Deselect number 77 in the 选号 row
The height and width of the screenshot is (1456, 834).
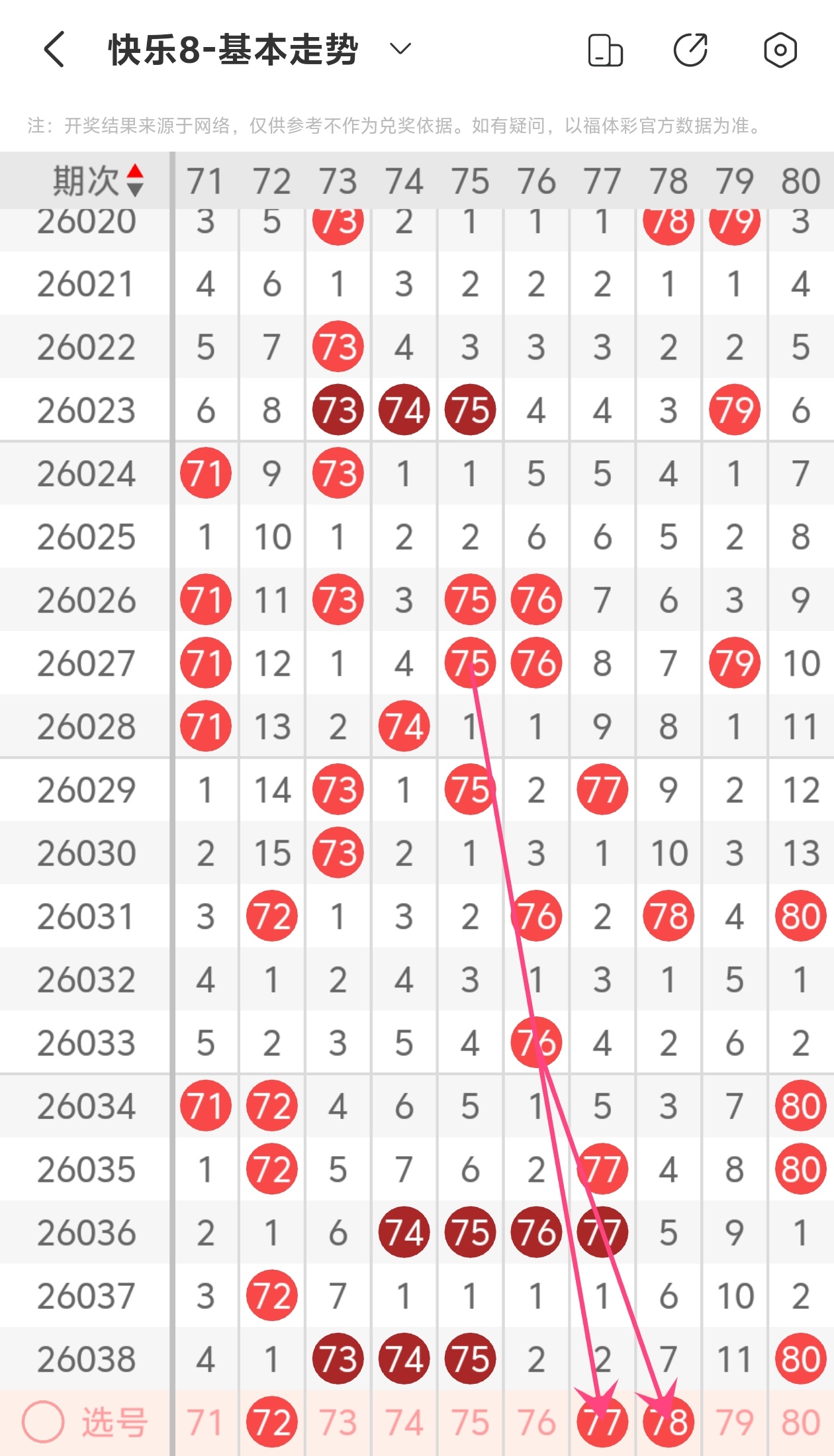tap(602, 1422)
